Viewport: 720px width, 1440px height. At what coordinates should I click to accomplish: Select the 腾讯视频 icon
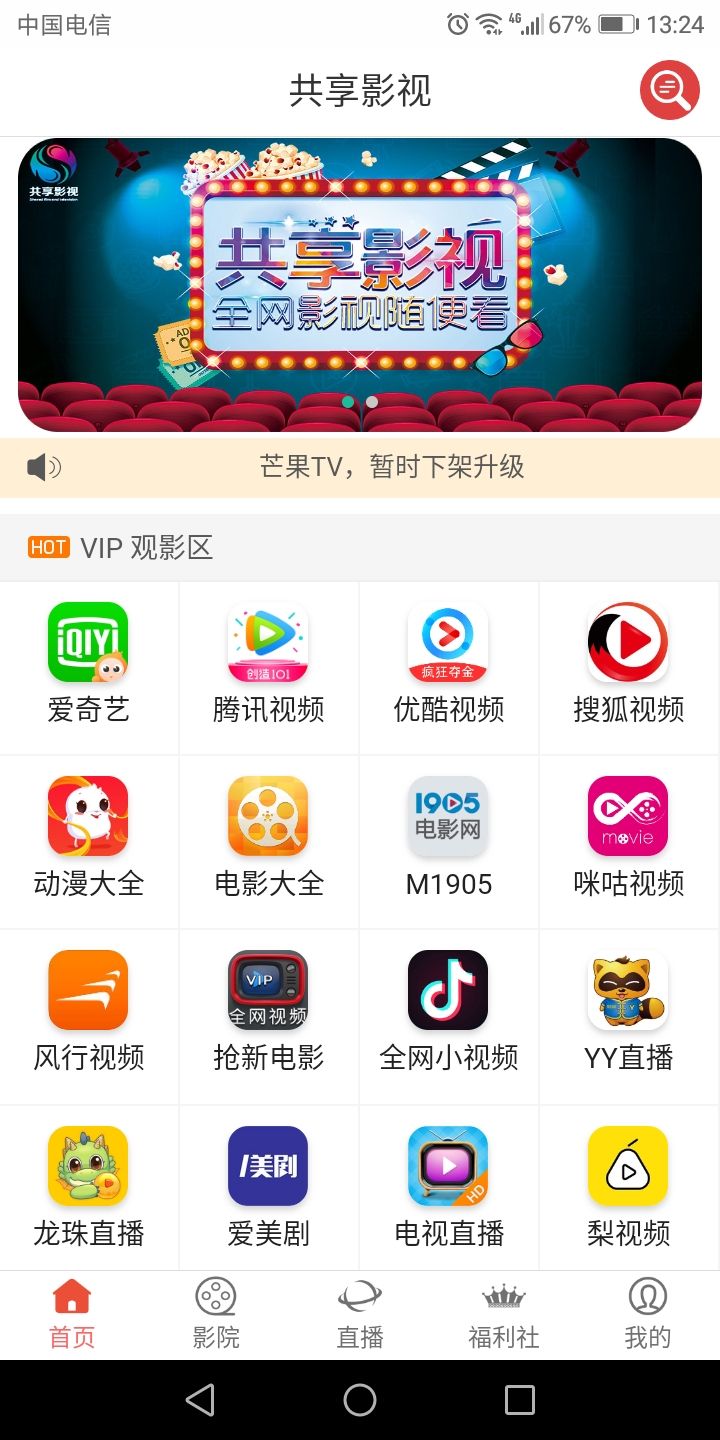pos(268,642)
